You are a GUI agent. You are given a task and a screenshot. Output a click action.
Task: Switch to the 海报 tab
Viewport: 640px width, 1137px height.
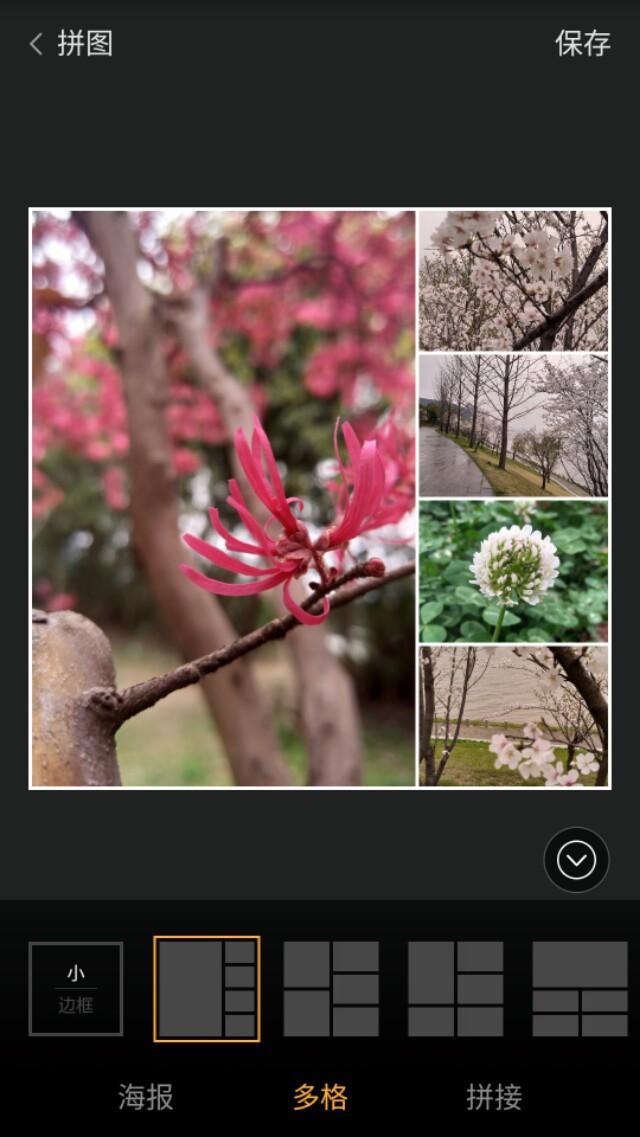point(146,1097)
